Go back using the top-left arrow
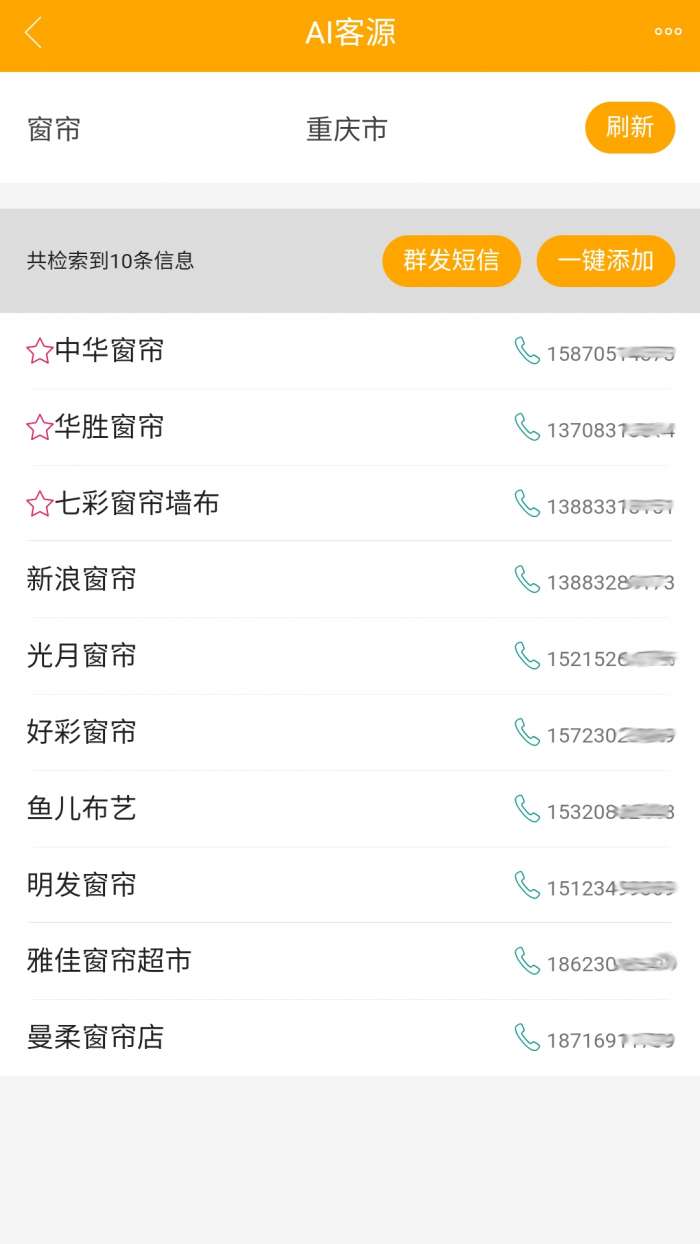This screenshot has height=1244, width=700. click(x=34, y=33)
